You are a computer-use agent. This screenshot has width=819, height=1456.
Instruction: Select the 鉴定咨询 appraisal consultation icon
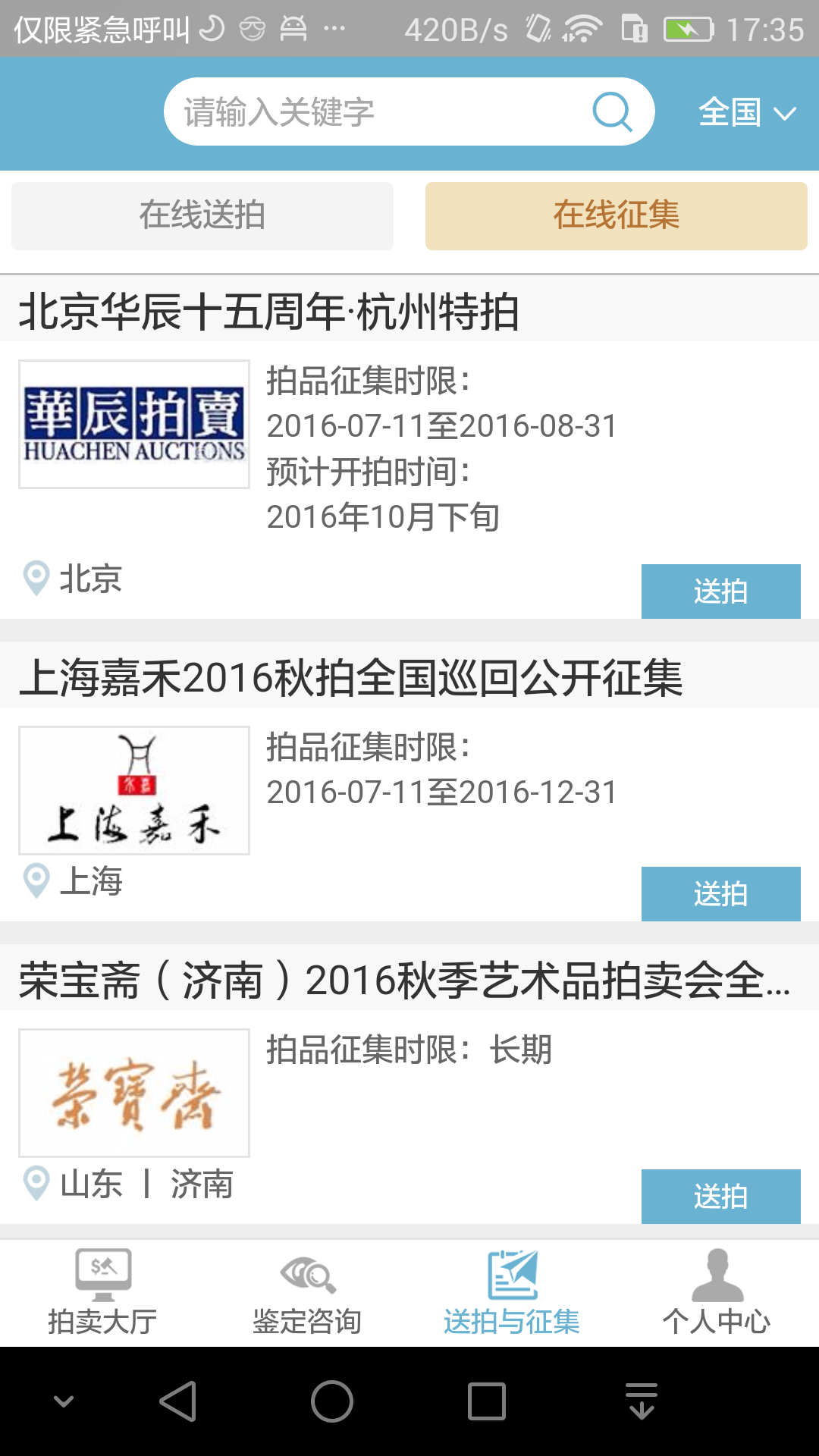(x=306, y=1282)
